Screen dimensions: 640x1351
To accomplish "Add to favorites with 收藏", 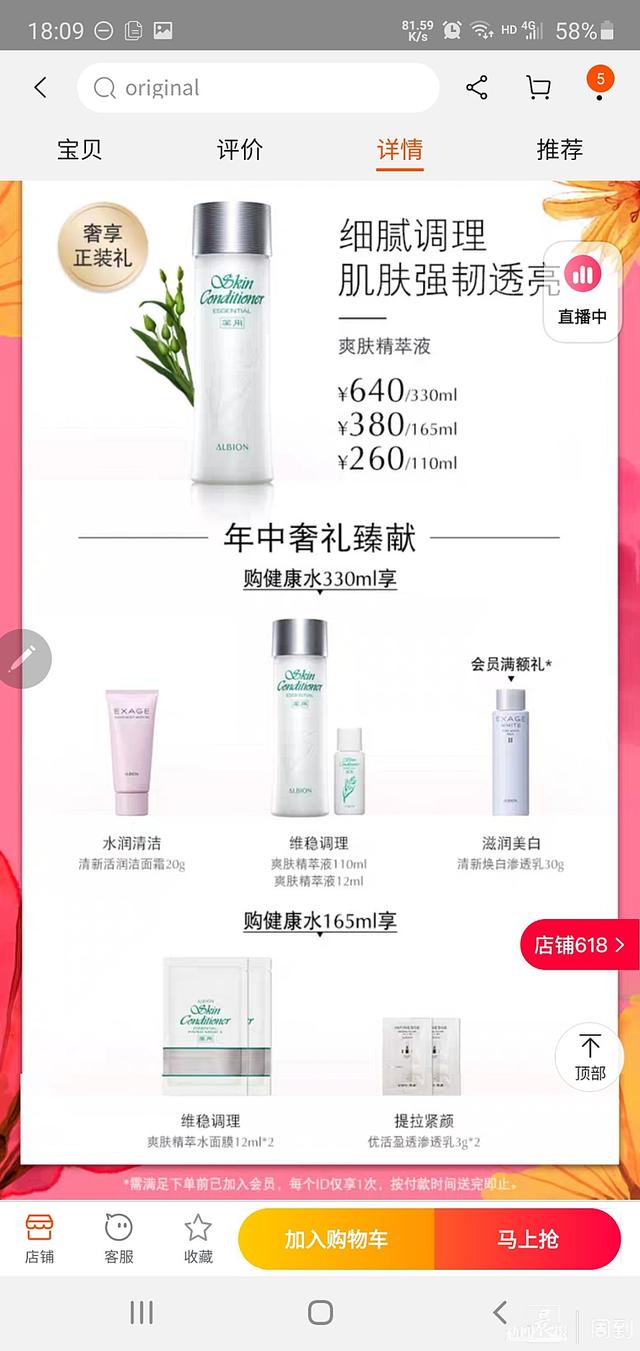I will (198, 1239).
